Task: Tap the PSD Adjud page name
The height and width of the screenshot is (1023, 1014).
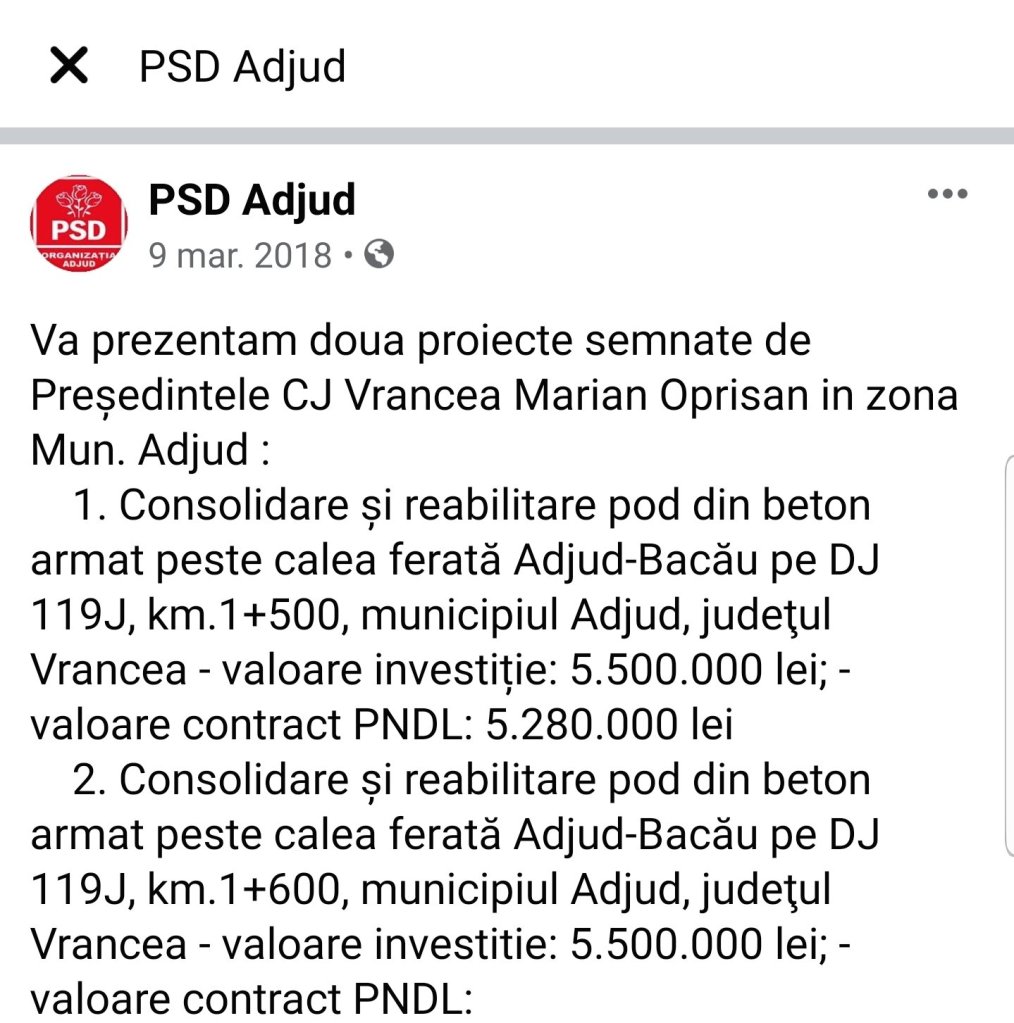Action: (252, 200)
